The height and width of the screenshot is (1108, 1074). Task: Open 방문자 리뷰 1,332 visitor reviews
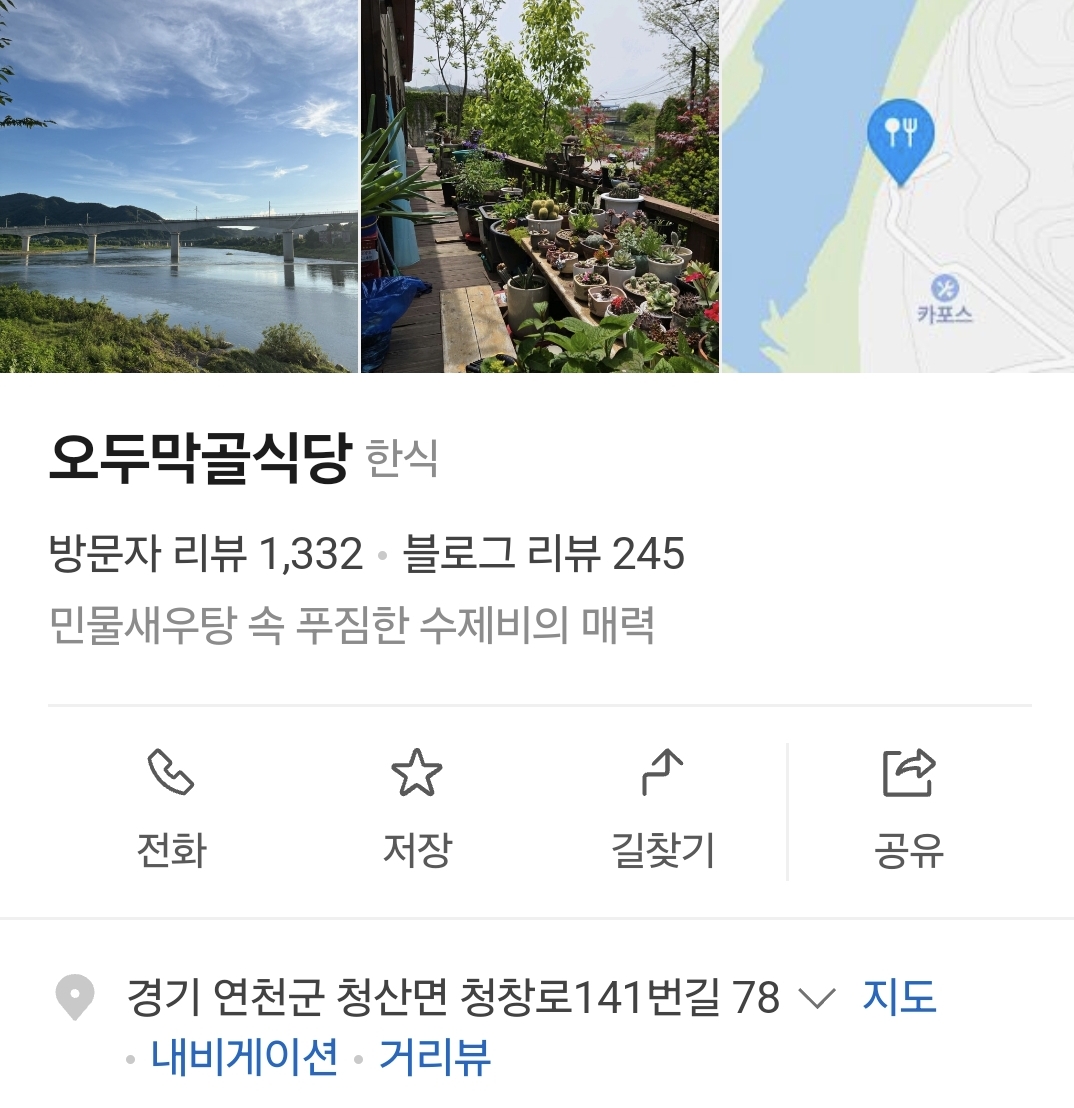coord(206,553)
